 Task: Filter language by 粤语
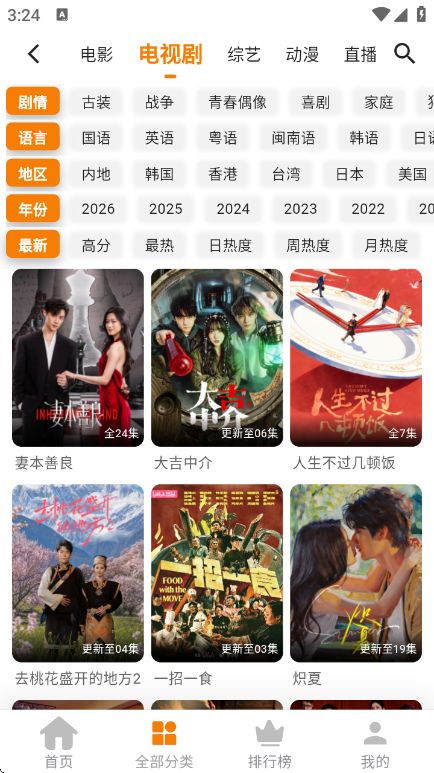(222, 138)
